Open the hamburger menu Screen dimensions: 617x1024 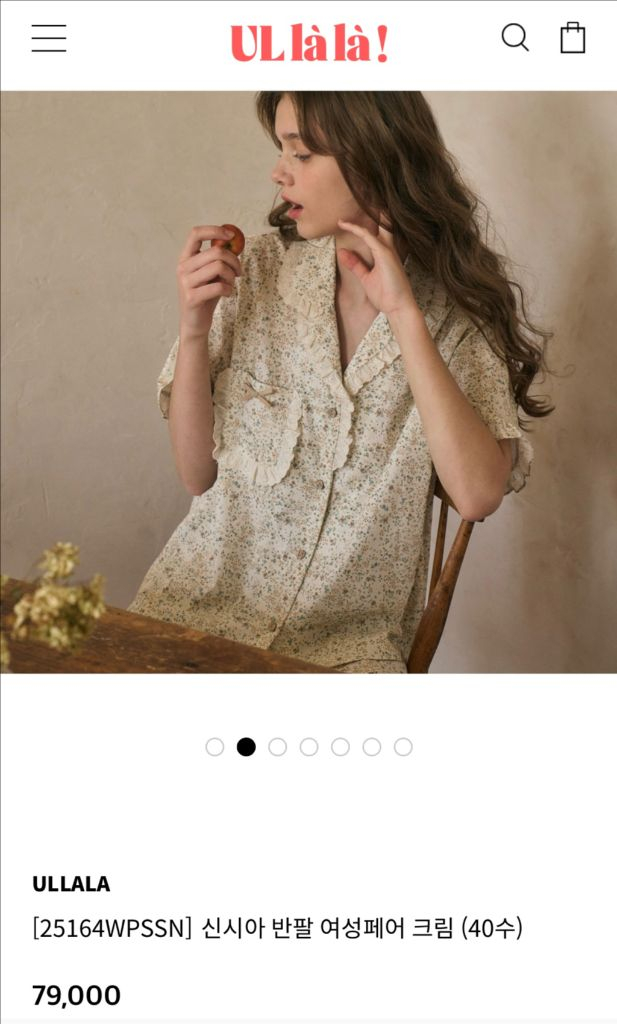click(49, 38)
